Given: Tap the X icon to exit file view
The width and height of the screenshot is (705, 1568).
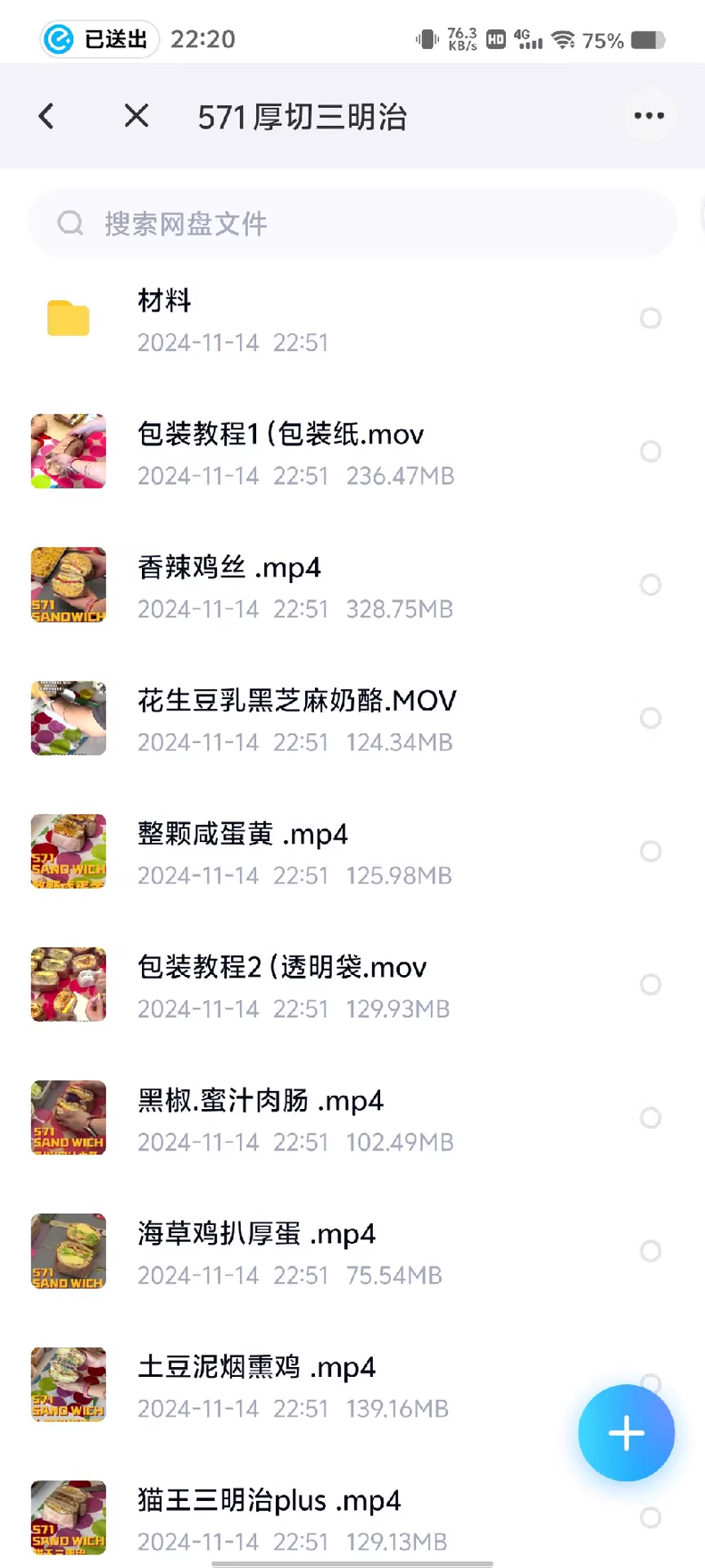Looking at the screenshot, I should (x=136, y=116).
